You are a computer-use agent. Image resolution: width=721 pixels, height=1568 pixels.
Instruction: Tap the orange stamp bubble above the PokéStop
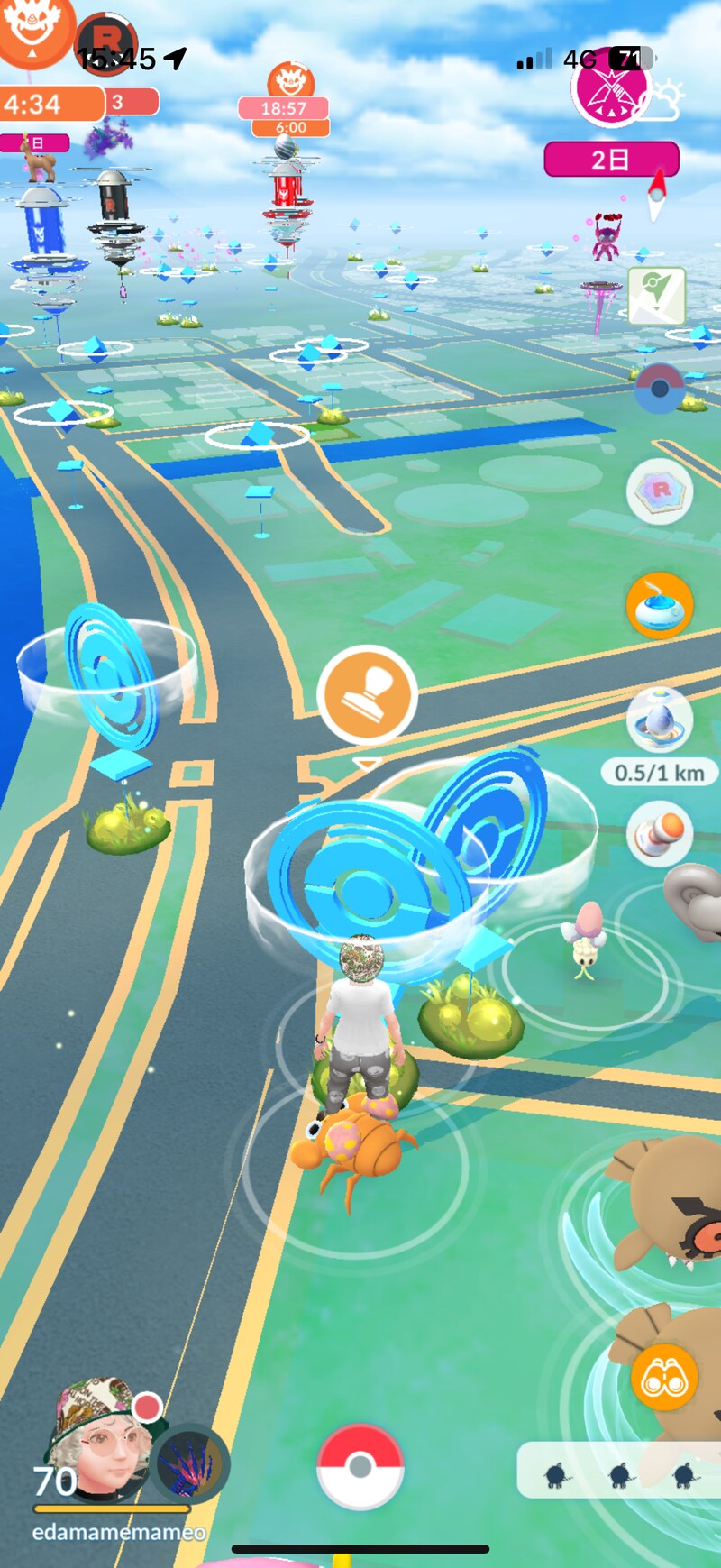(x=367, y=695)
